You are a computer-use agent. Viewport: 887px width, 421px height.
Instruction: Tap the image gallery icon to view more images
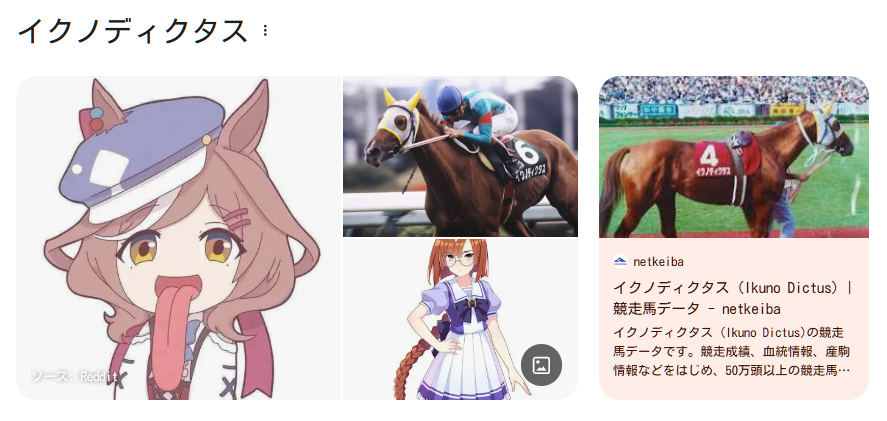point(541,365)
